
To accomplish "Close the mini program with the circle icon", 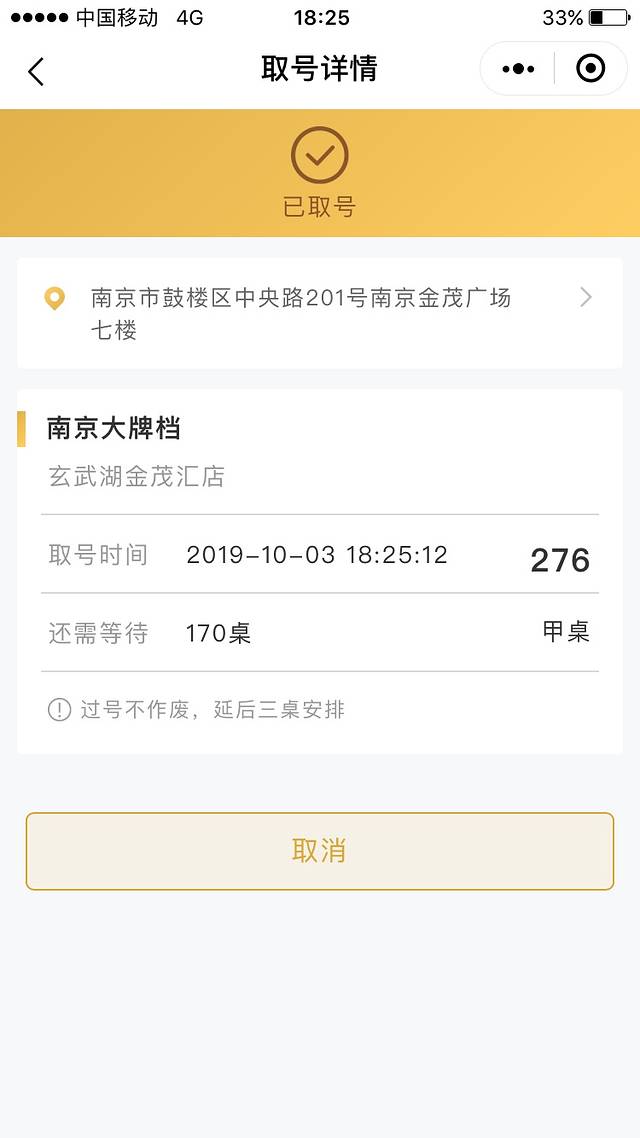I will [591, 69].
